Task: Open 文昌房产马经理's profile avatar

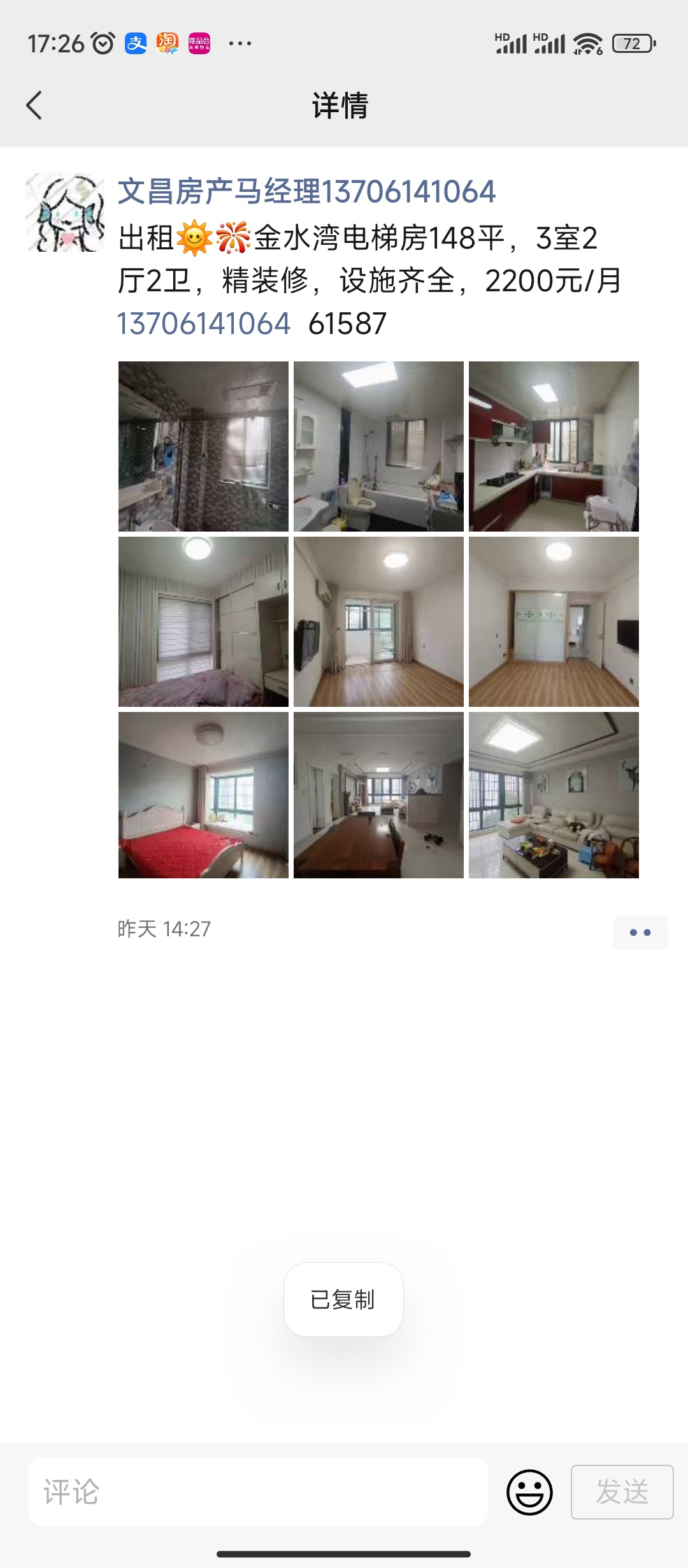Action: point(64,212)
